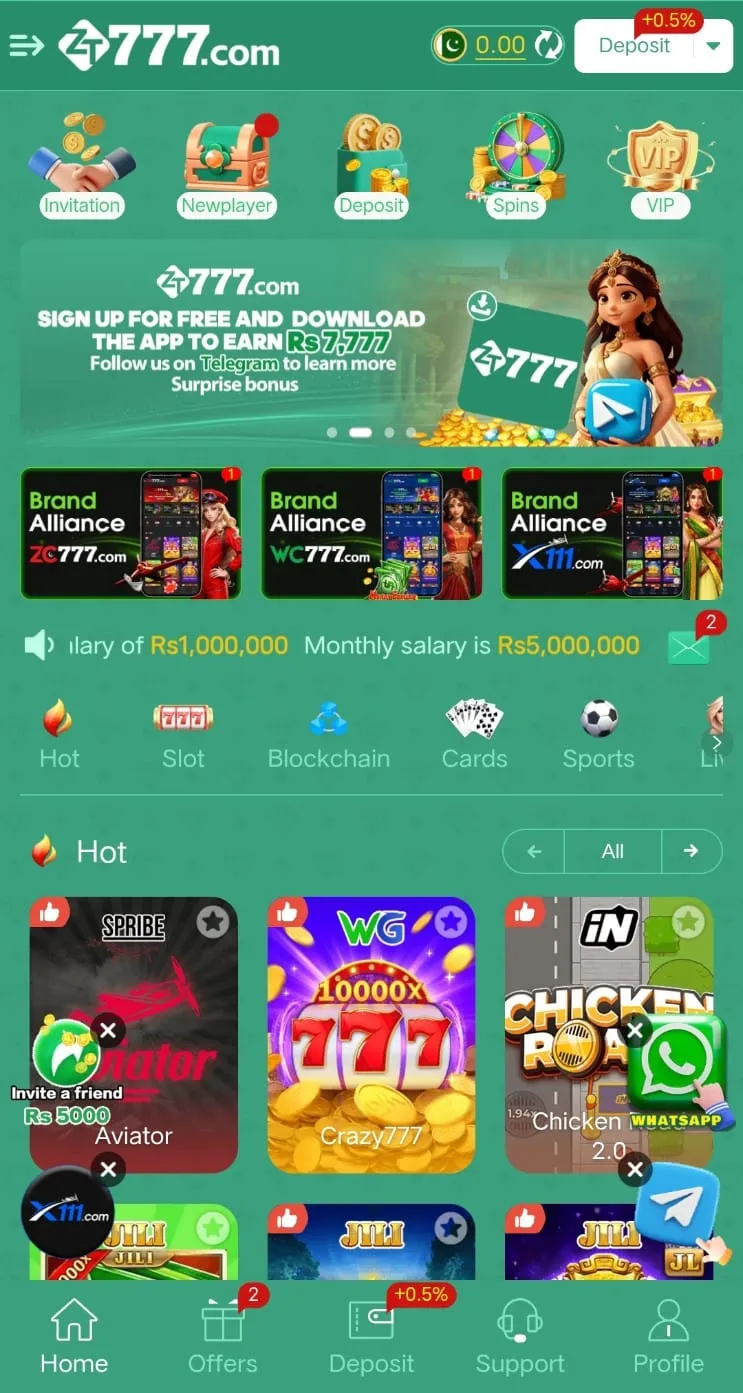This screenshot has height=1393, width=743.
Task: Open the Brand Alliance X111.com banner
Action: point(612,533)
